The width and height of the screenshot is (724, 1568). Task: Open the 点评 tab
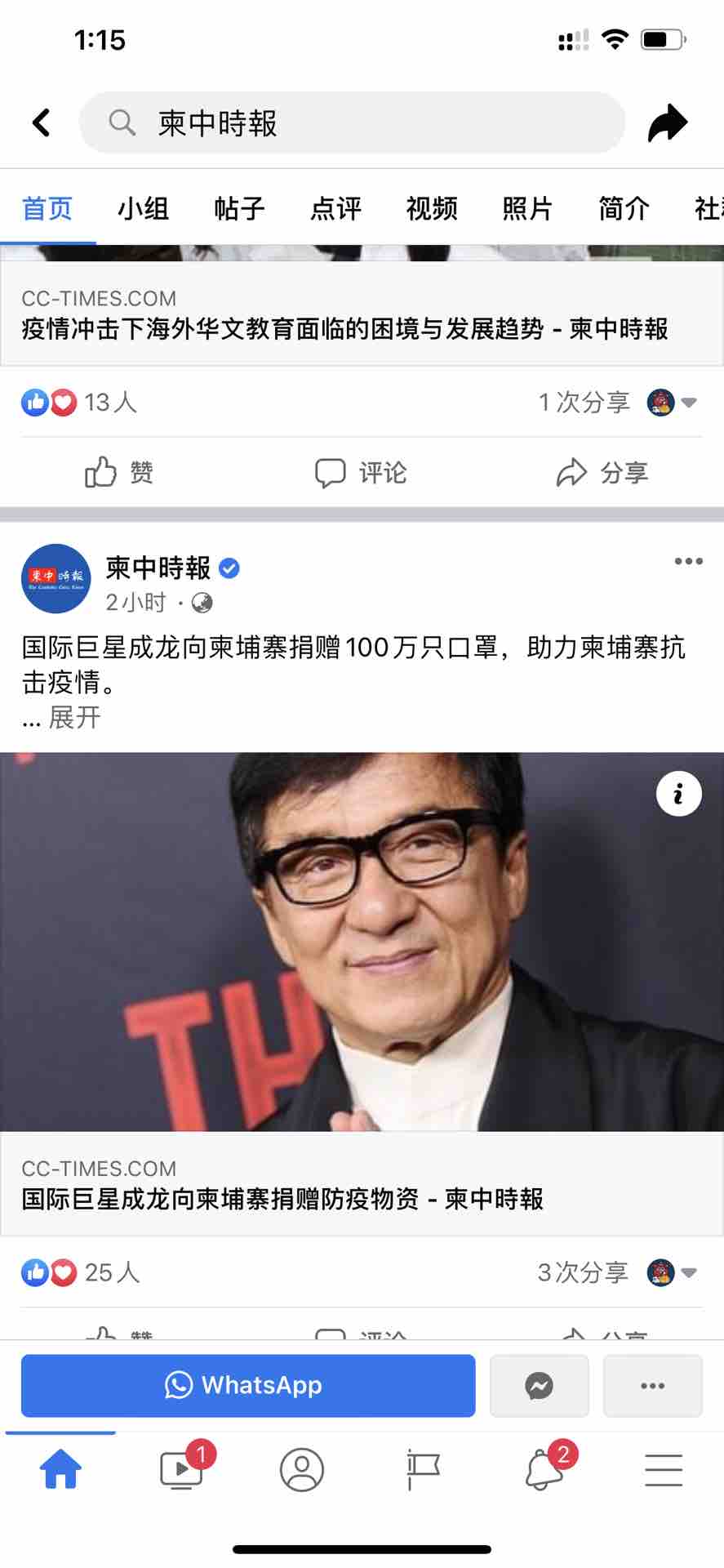pyautogui.click(x=335, y=209)
